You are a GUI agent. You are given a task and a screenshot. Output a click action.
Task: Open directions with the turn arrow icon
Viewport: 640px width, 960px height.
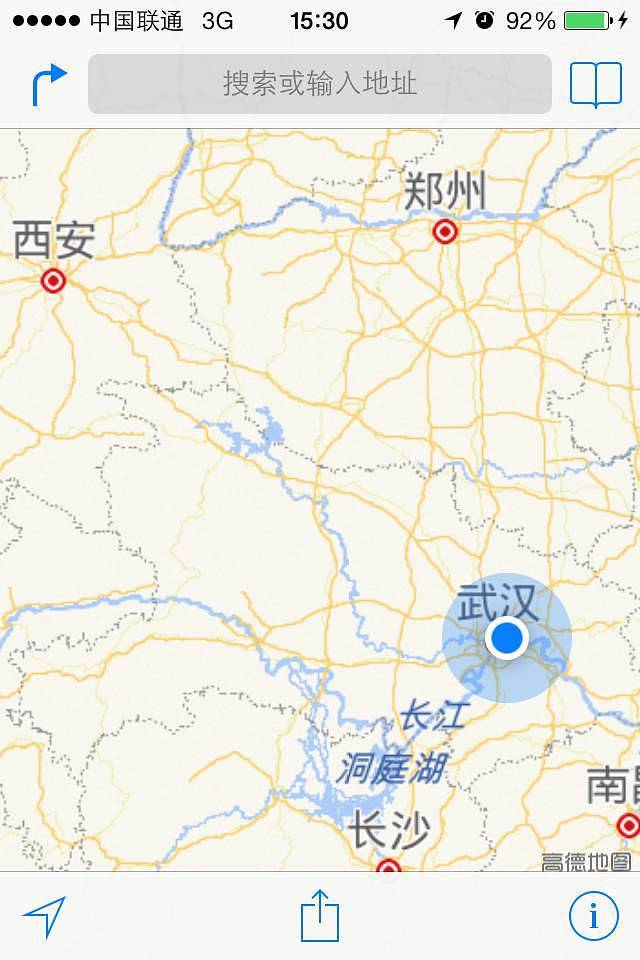click(48, 84)
